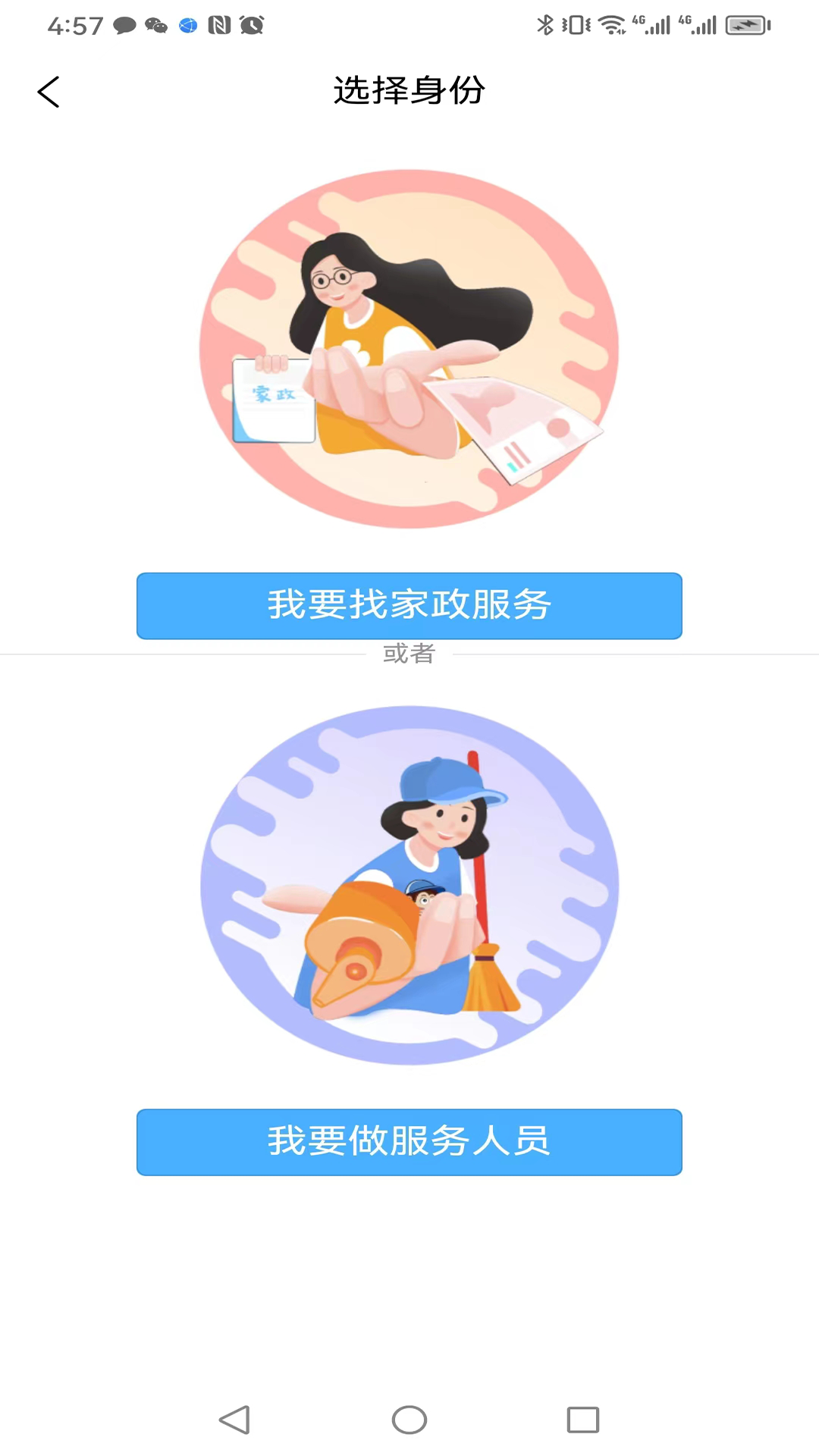Tap the back arrow to return
819x1456 pixels.
pyautogui.click(x=49, y=91)
